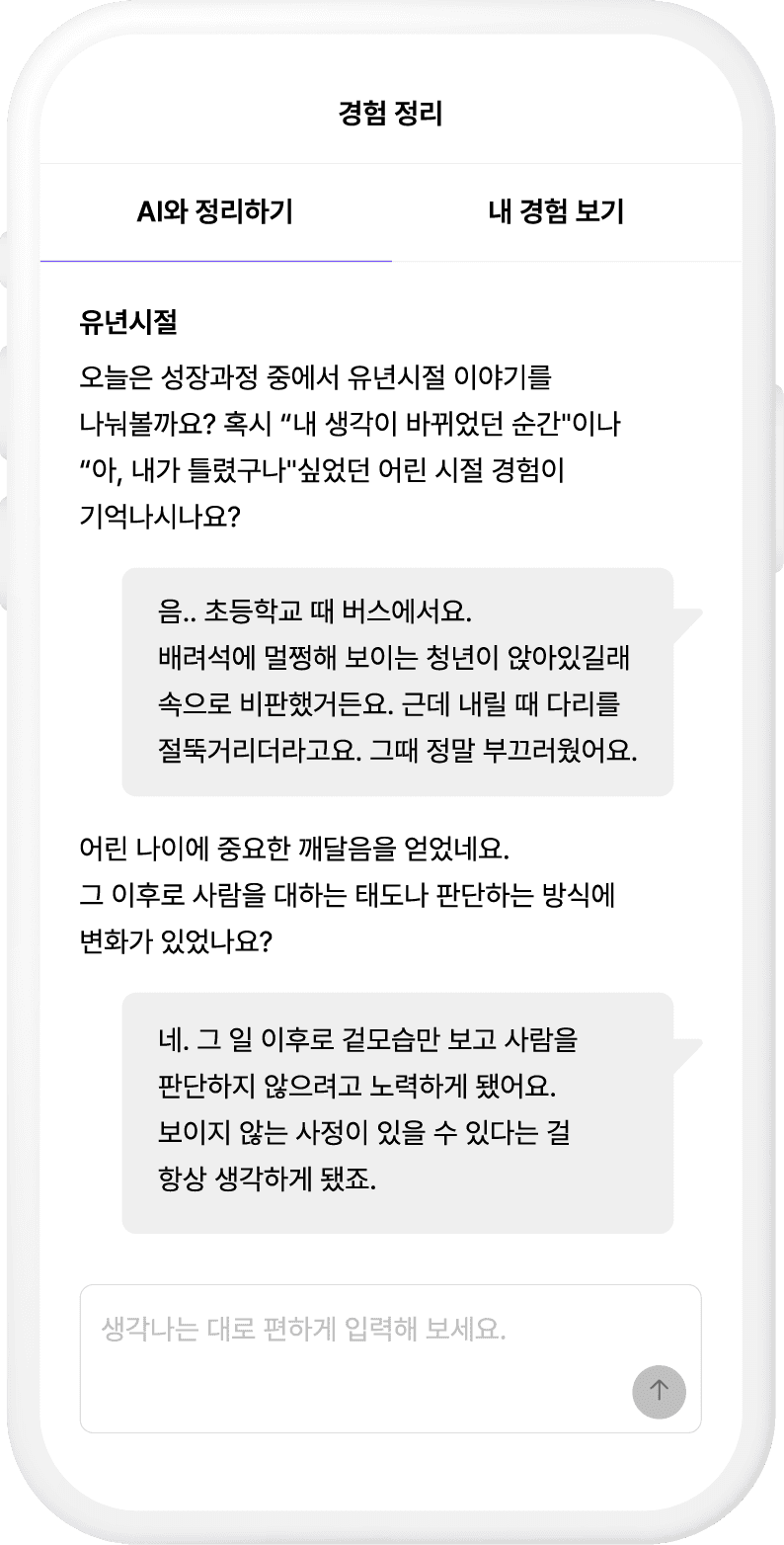Click the submit arrow in chat composer
The width and height of the screenshot is (784, 1545).
point(659,1391)
